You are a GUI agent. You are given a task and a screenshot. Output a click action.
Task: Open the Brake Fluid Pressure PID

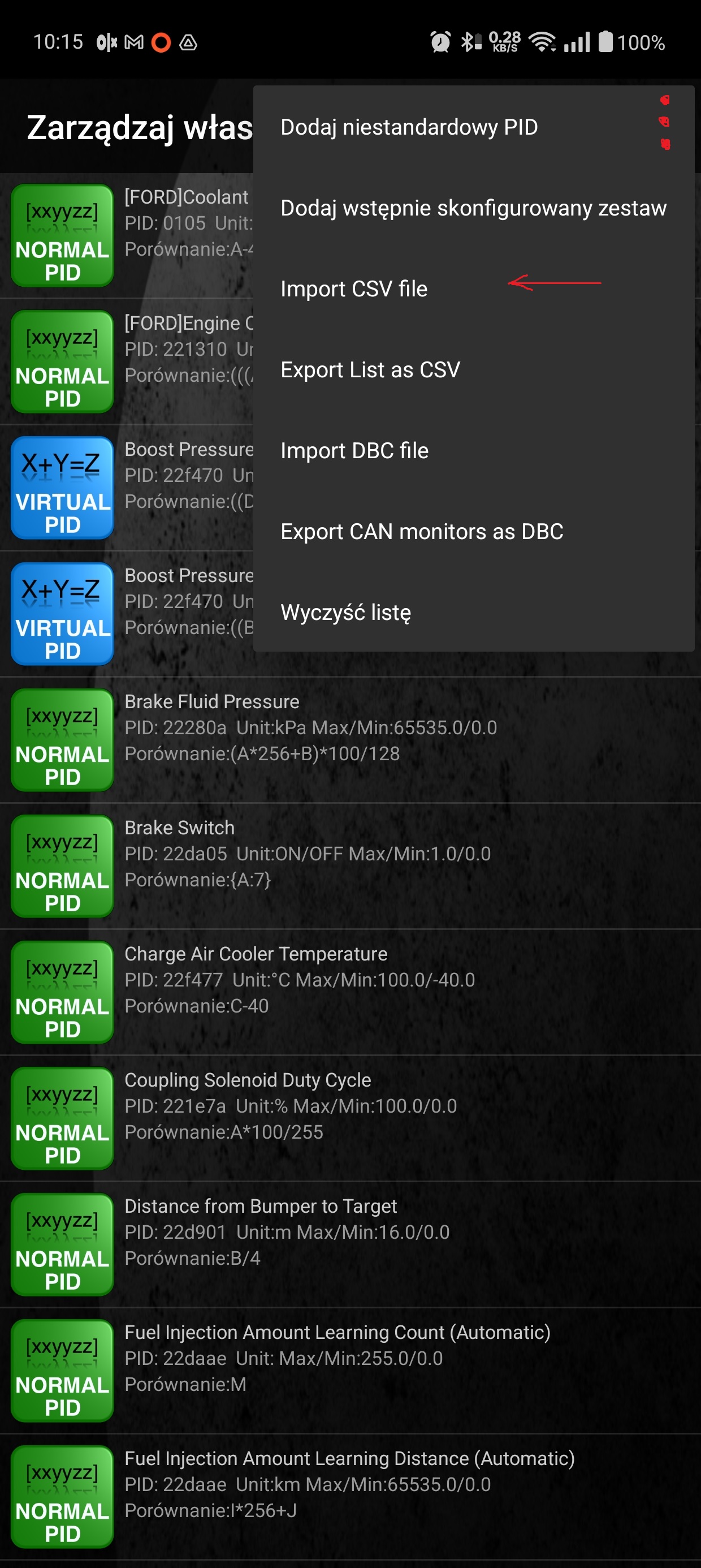pyautogui.click(x=350, y=739)
